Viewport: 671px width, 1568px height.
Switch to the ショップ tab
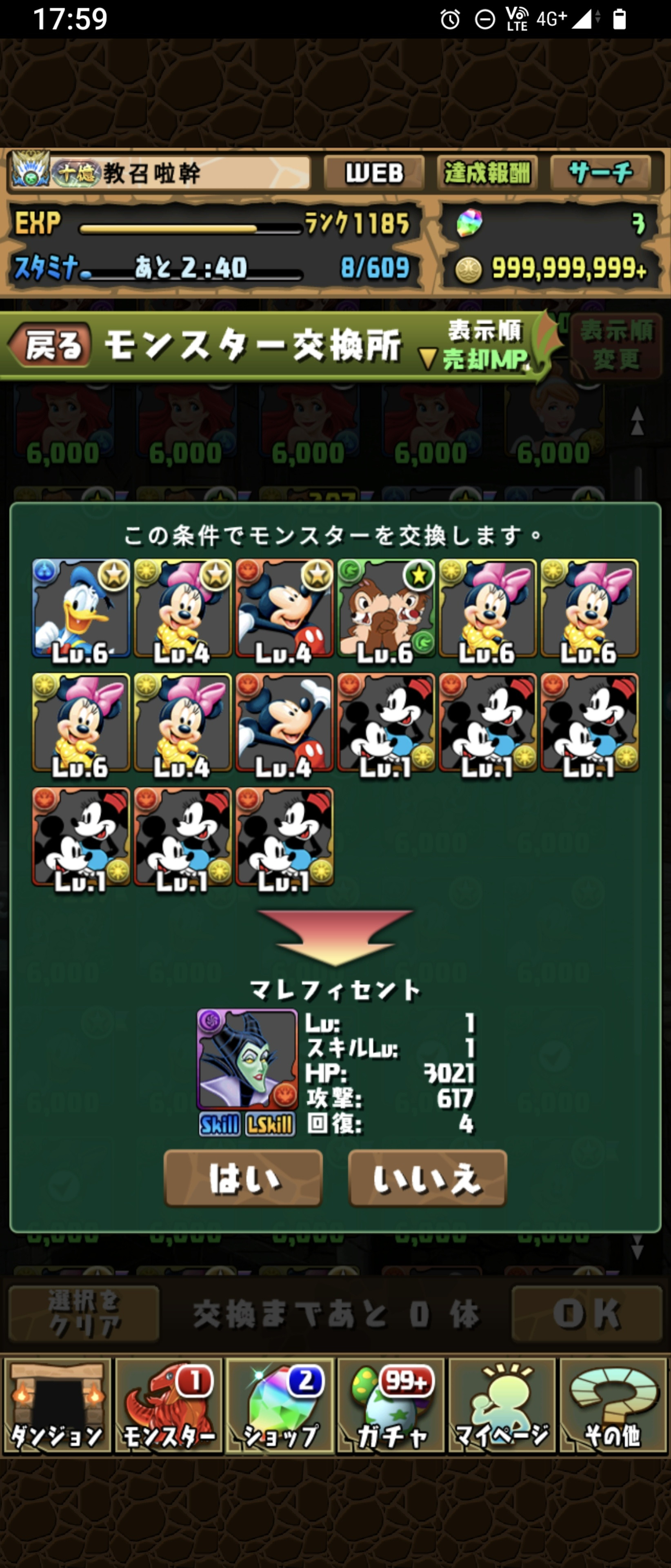(280, 1406)
